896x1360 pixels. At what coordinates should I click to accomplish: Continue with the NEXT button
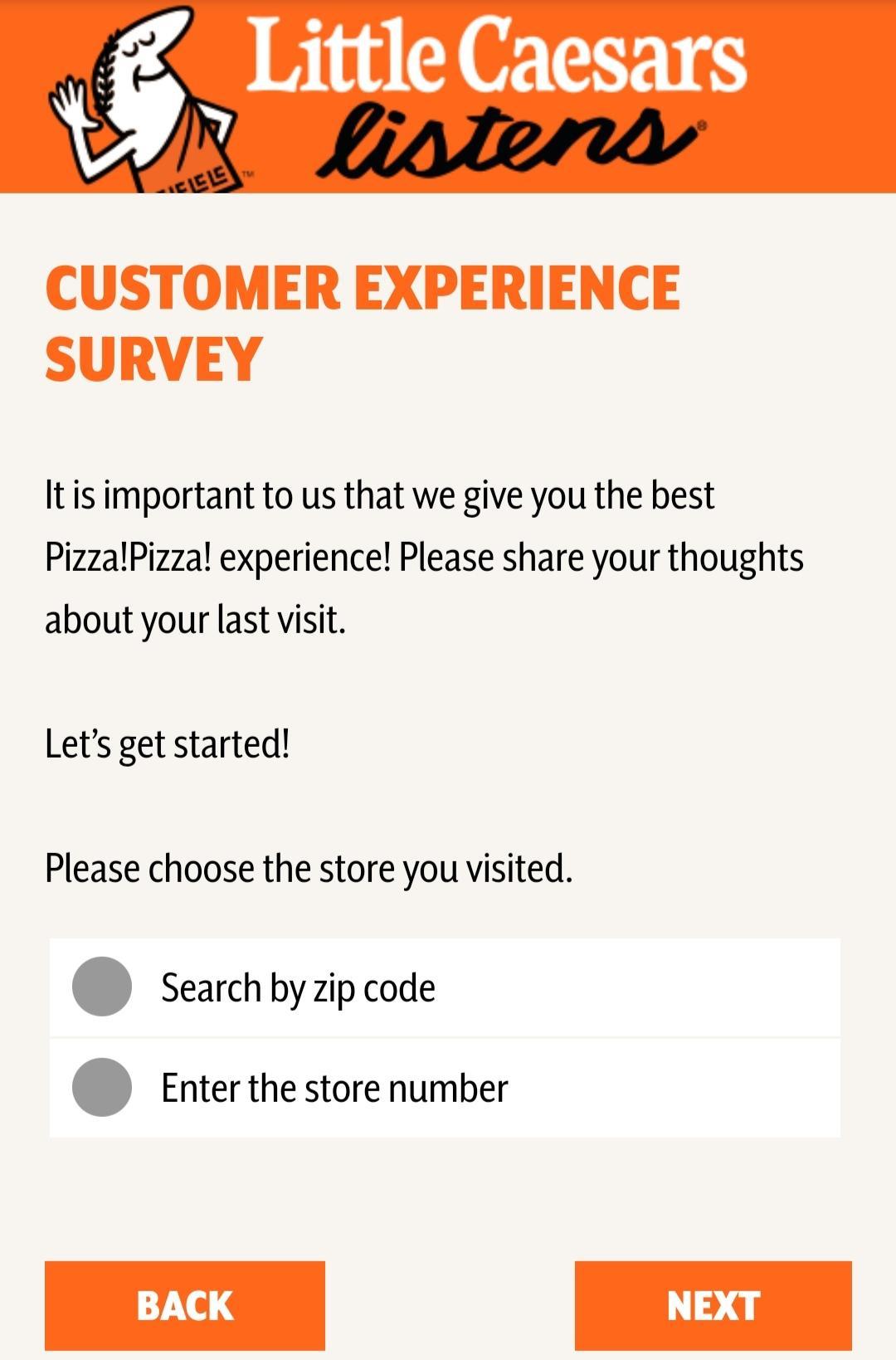(713, 1305)
